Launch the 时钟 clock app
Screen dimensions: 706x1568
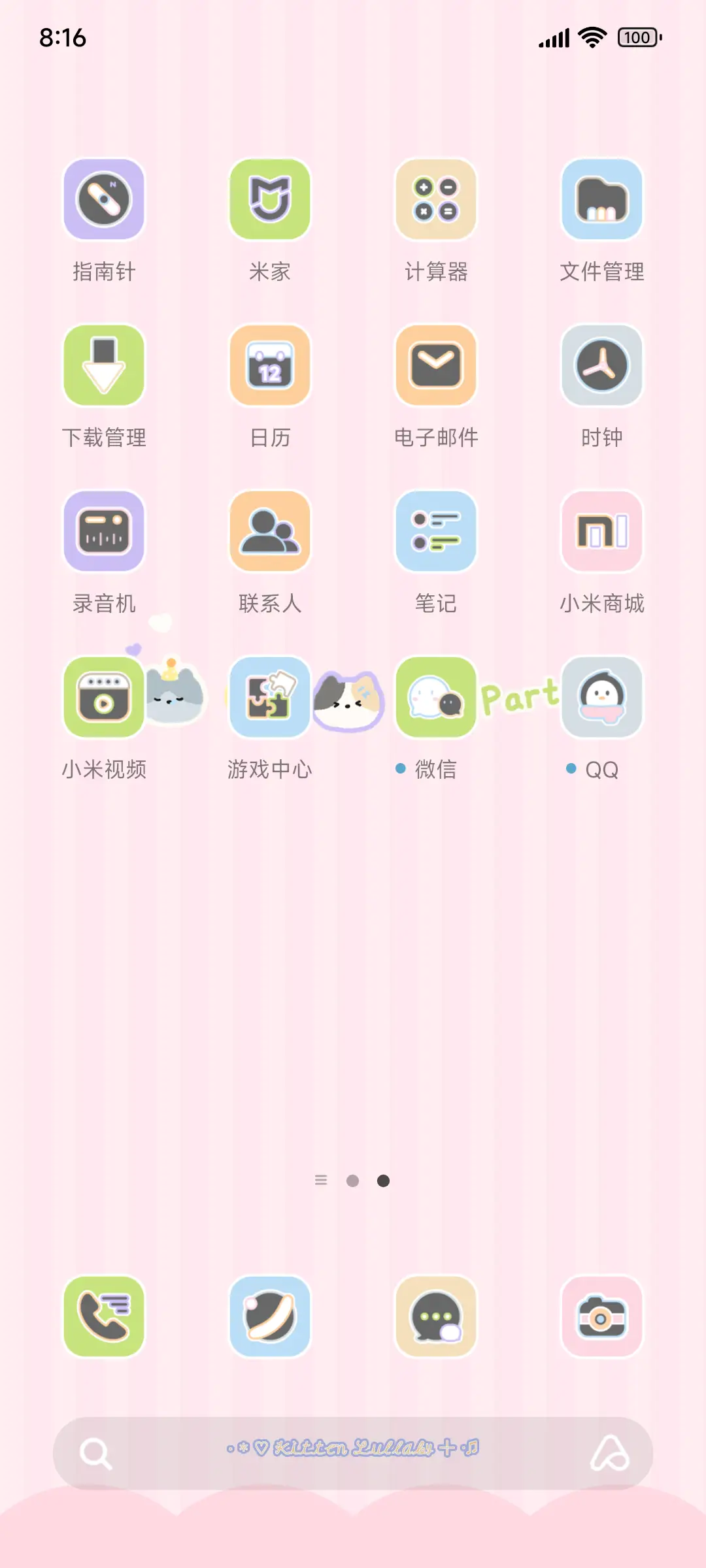[x=602, y=366]
